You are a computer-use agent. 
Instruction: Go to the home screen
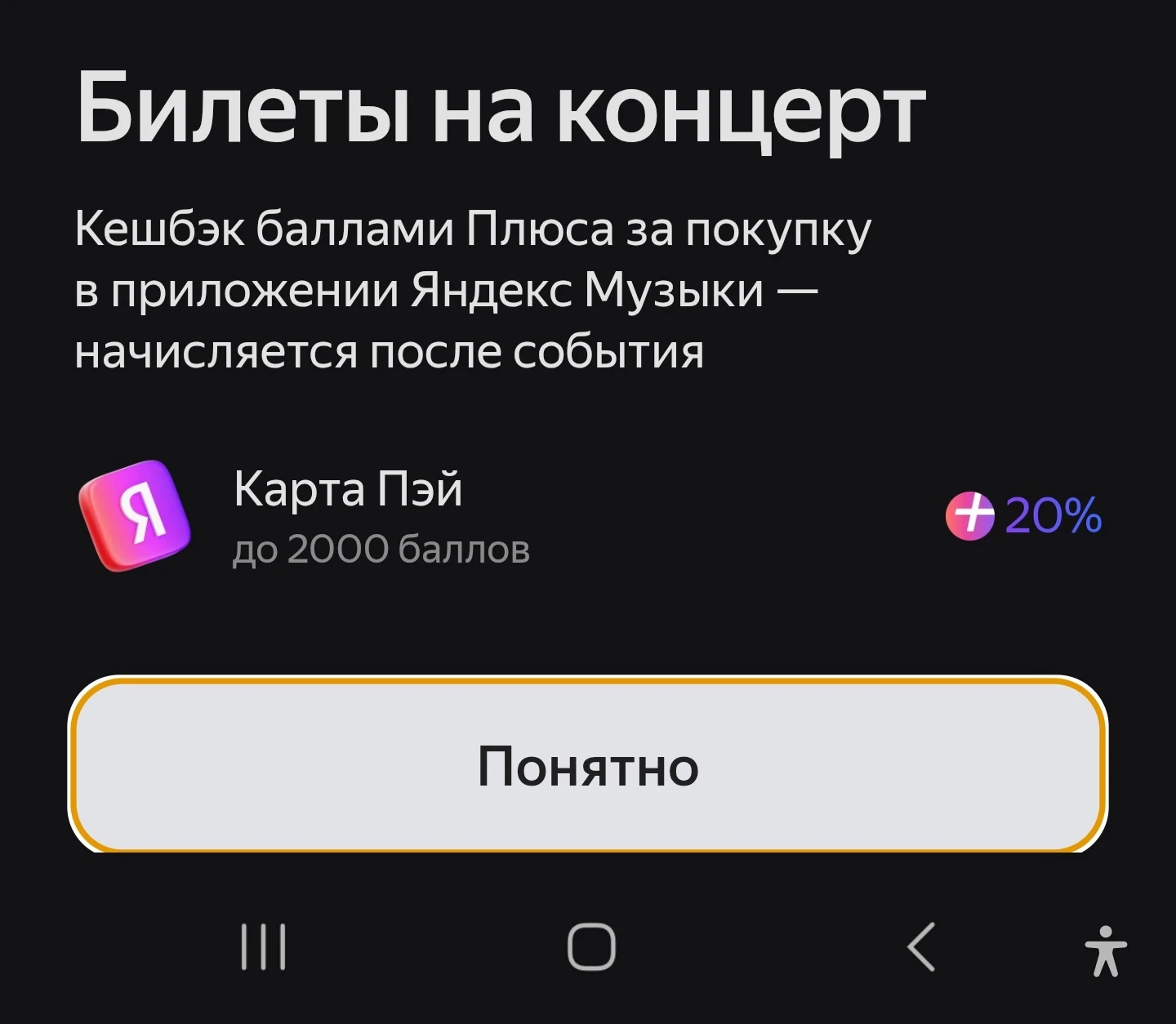pos(591,947)
